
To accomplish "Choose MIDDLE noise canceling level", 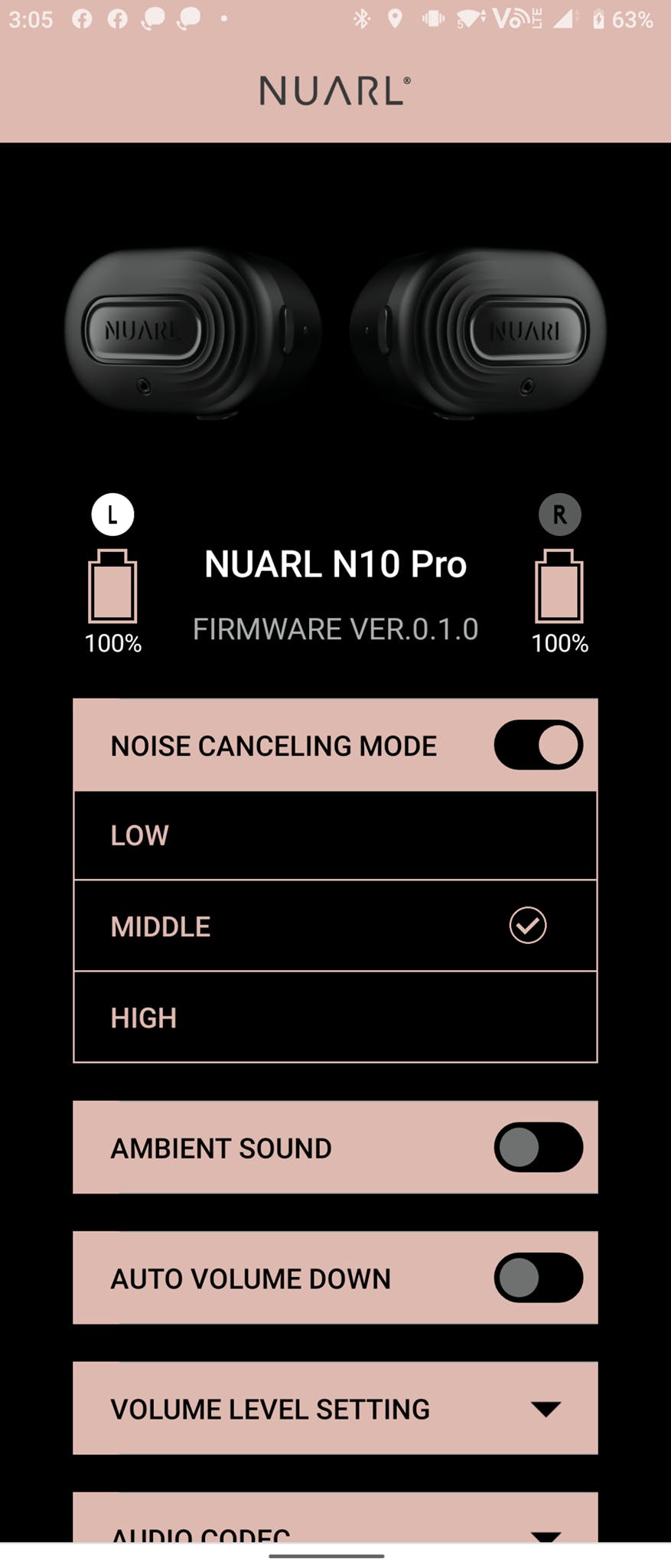I will coord(335,926).
